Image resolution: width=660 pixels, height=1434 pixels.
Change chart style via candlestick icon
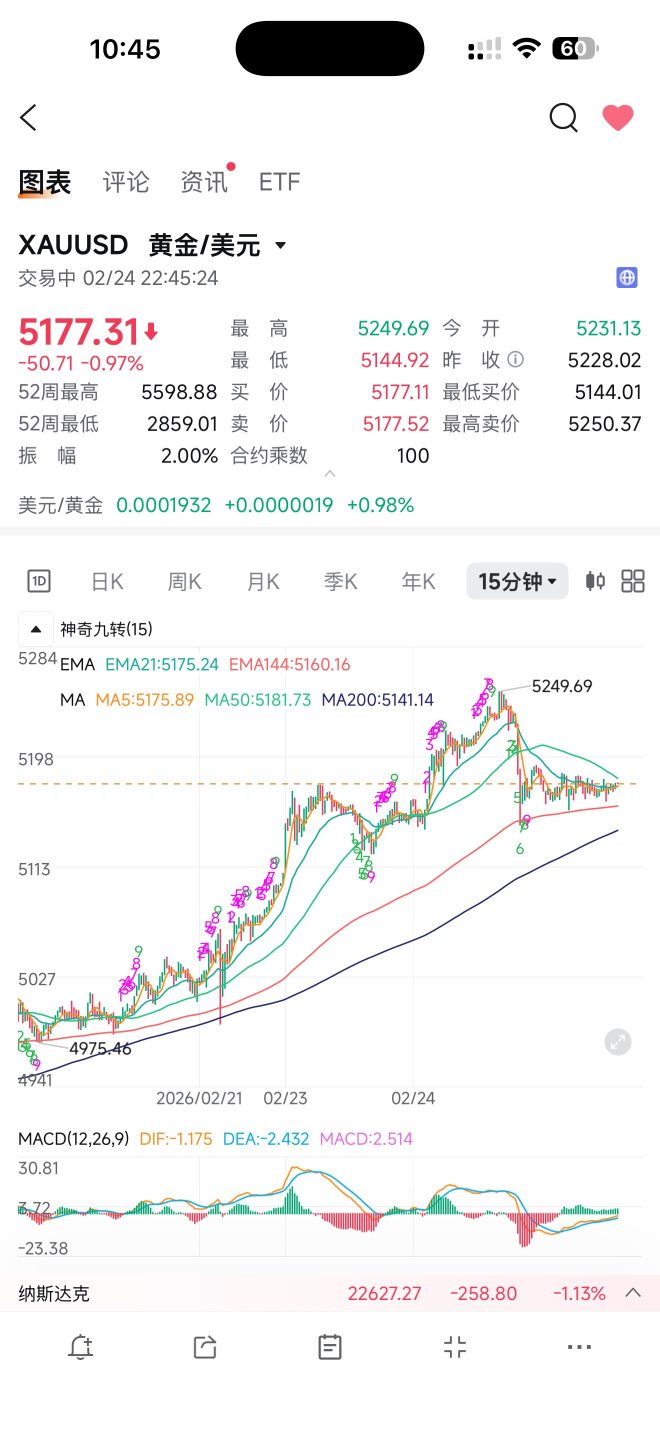click(x=595, y=581)
